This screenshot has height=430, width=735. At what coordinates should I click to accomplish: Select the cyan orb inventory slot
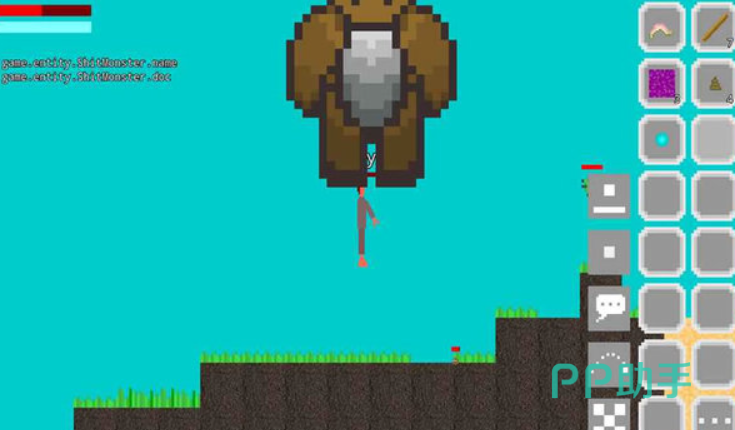click(661, 139)
